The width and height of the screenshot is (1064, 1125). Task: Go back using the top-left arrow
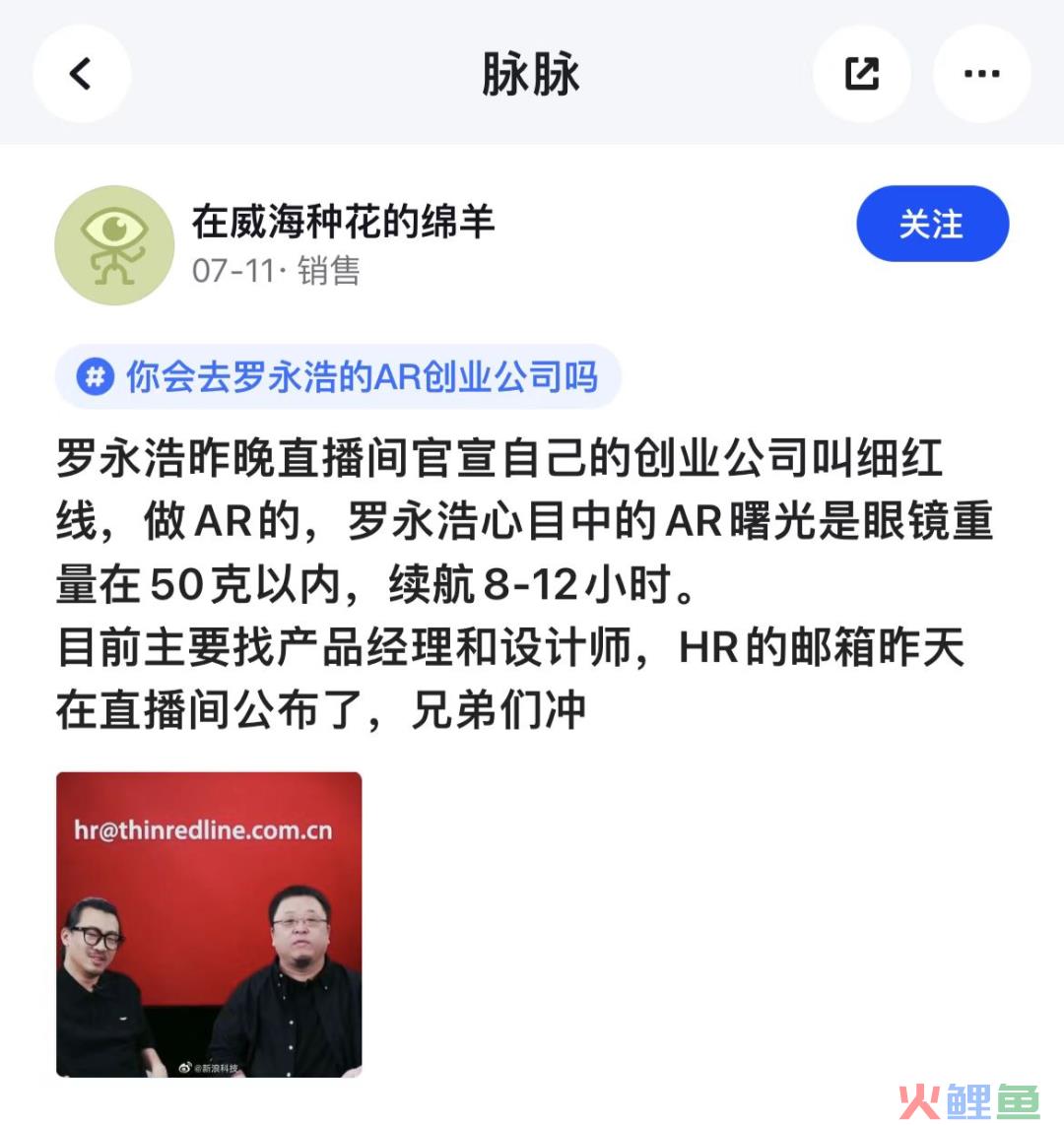[81, 74]
